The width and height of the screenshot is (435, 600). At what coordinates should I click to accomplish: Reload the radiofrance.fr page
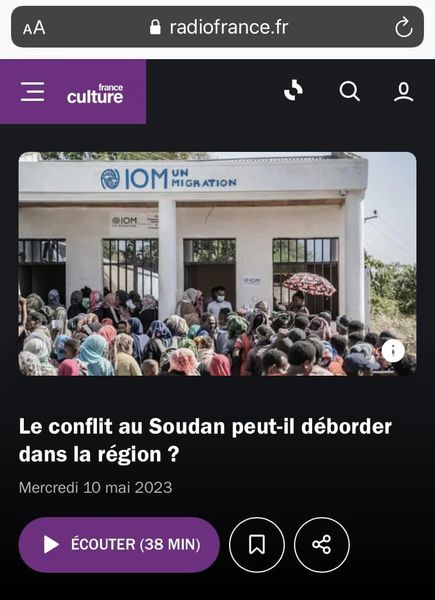click(404, 28)
